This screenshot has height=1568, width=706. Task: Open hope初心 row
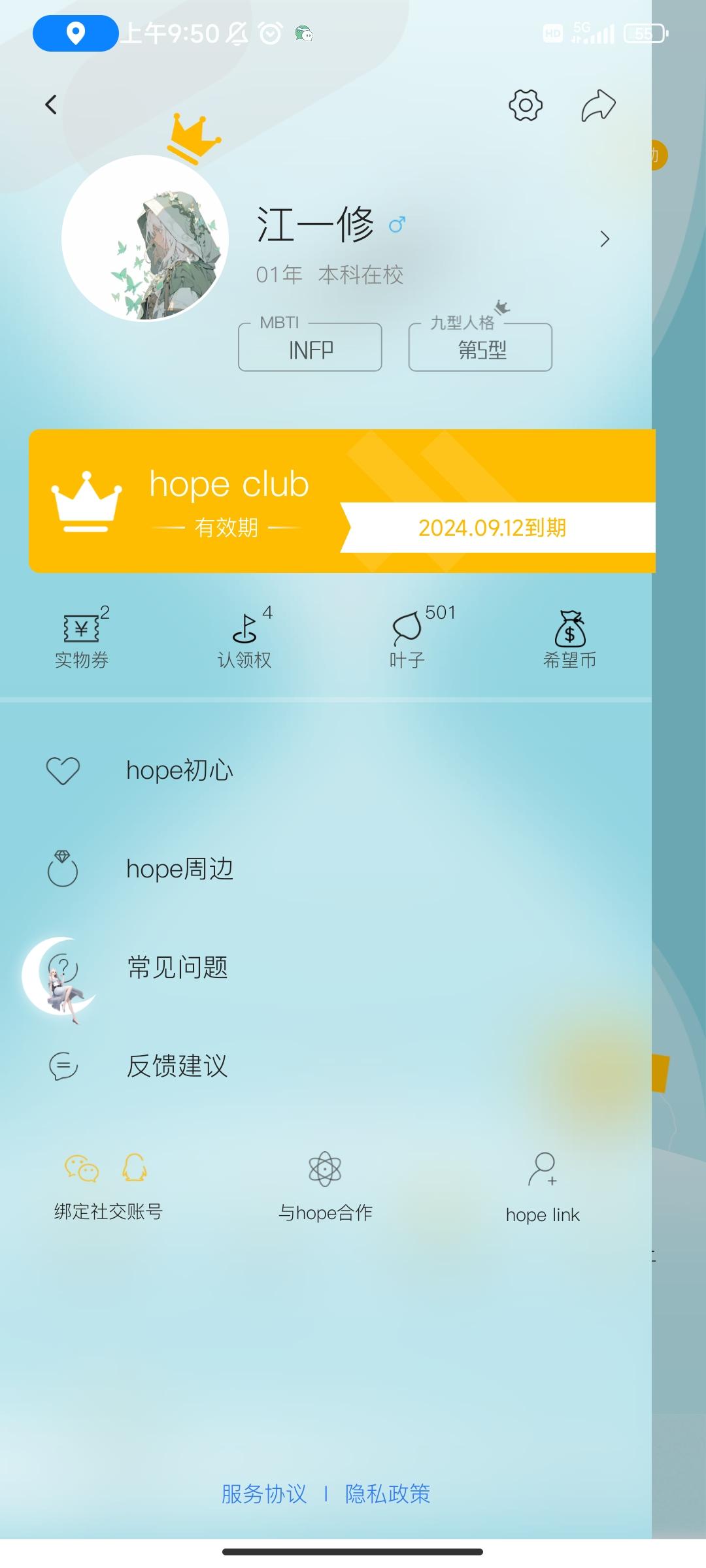pyautogui.click(x=180, y=771)
